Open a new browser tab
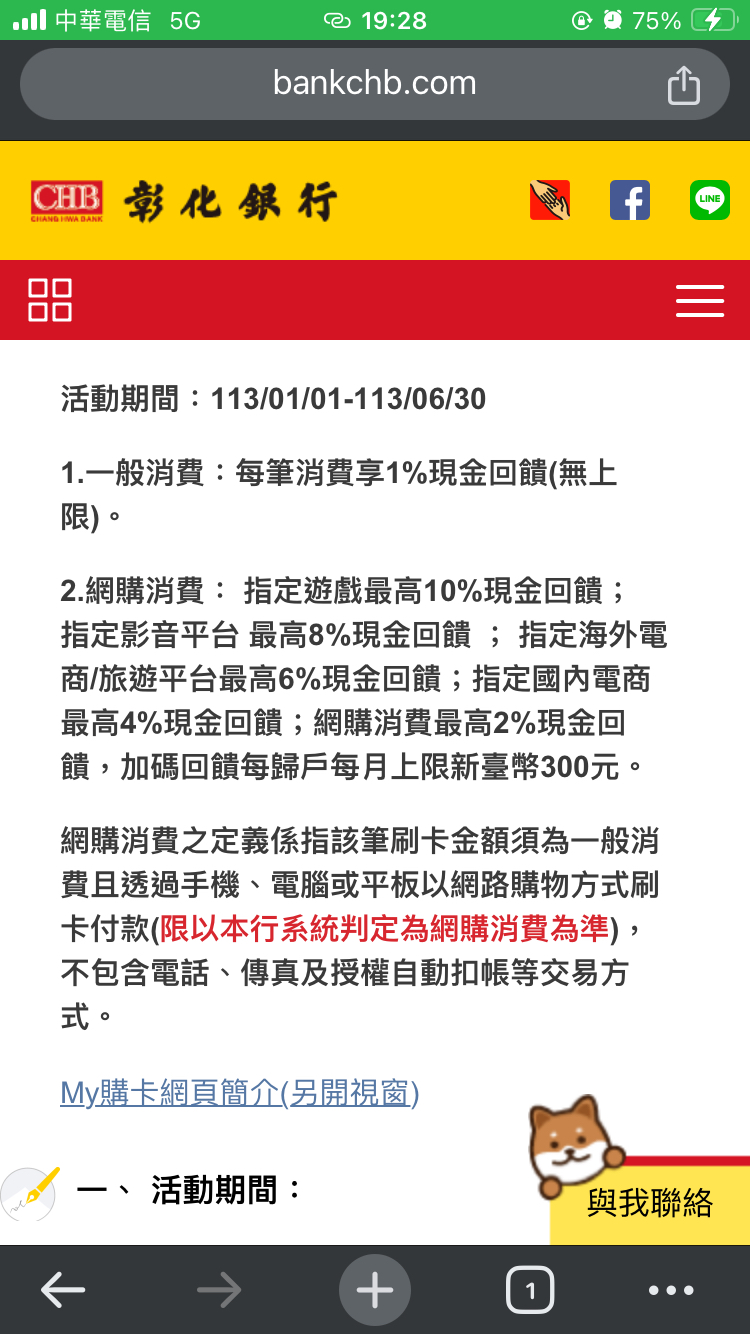The image size is (750, 1334). 375,1290
